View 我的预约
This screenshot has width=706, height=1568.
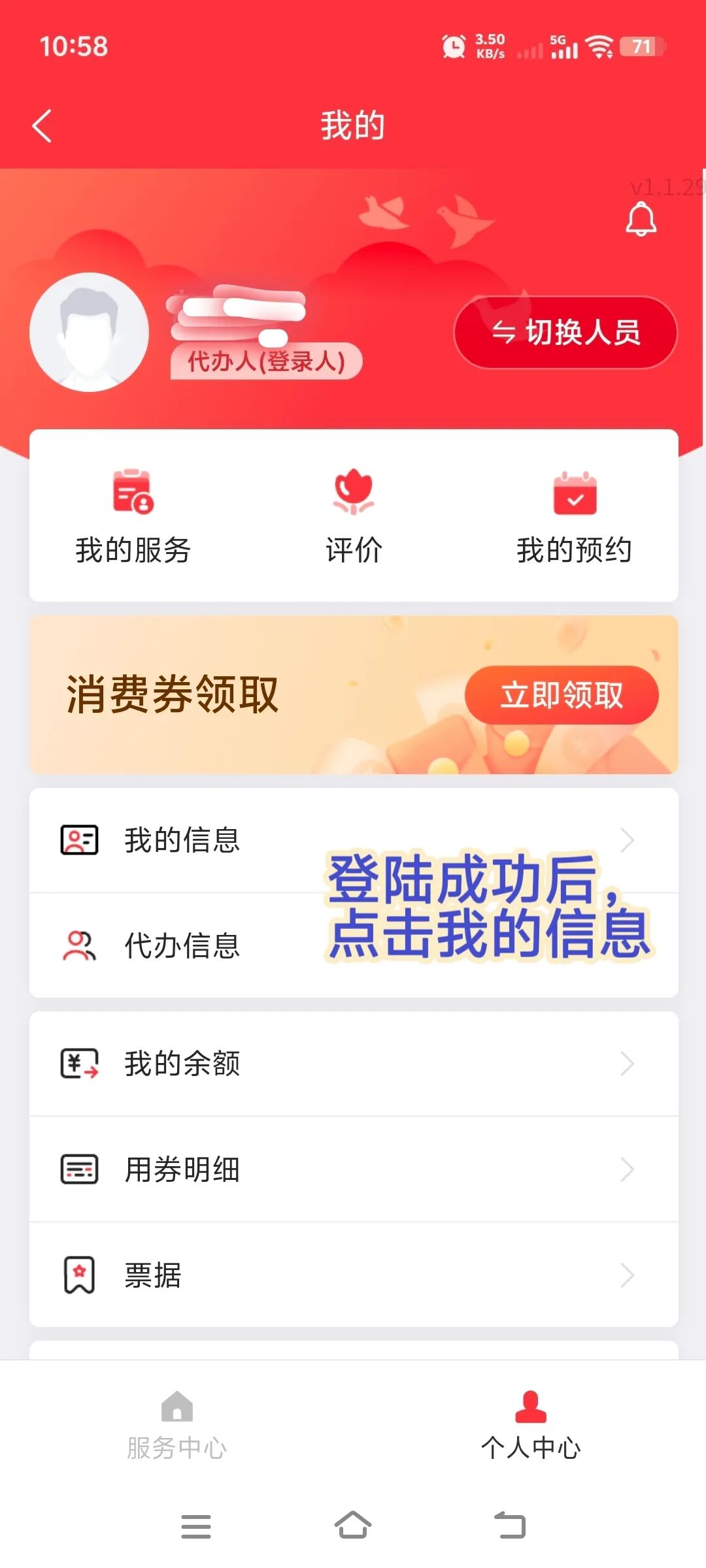pos(574,516)
